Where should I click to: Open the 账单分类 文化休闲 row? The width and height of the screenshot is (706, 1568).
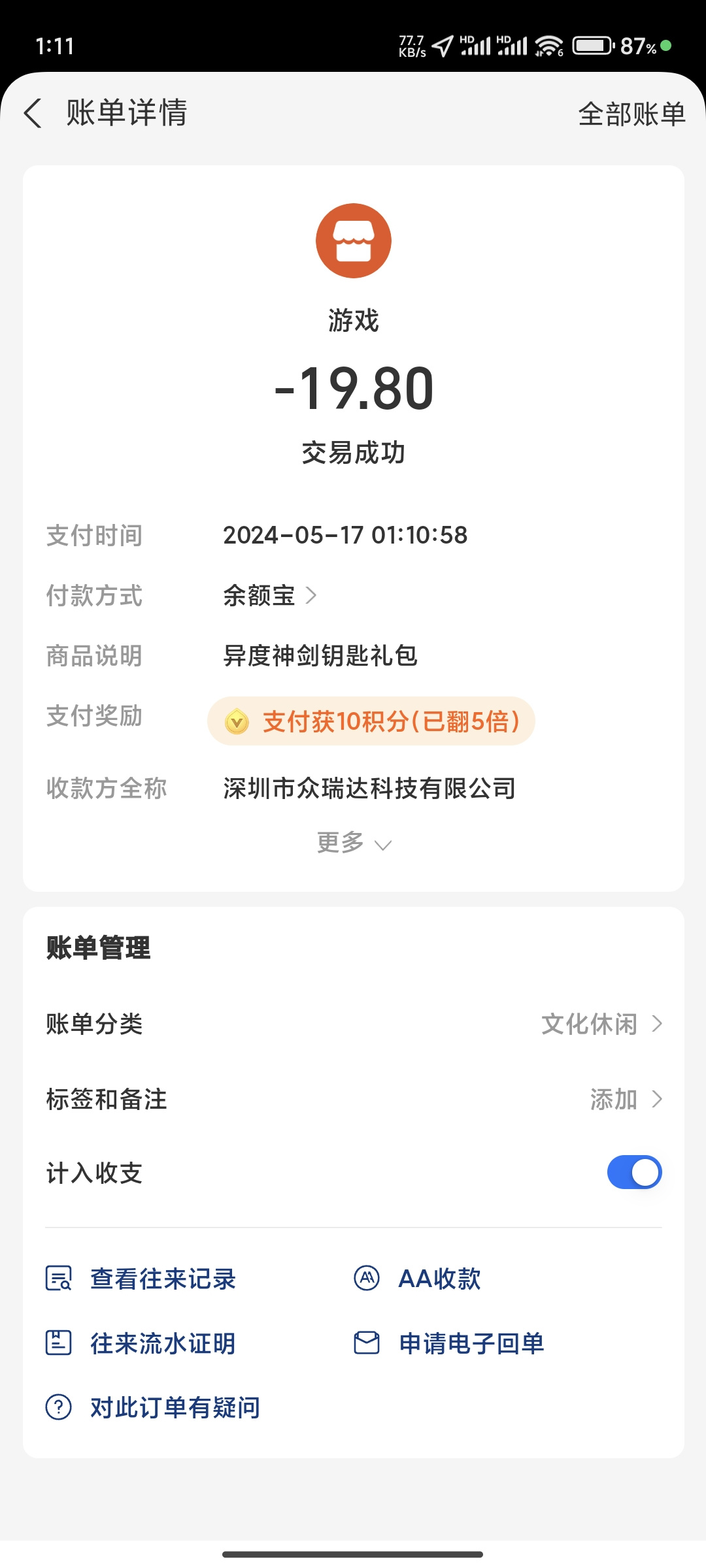click(354, 1024)
